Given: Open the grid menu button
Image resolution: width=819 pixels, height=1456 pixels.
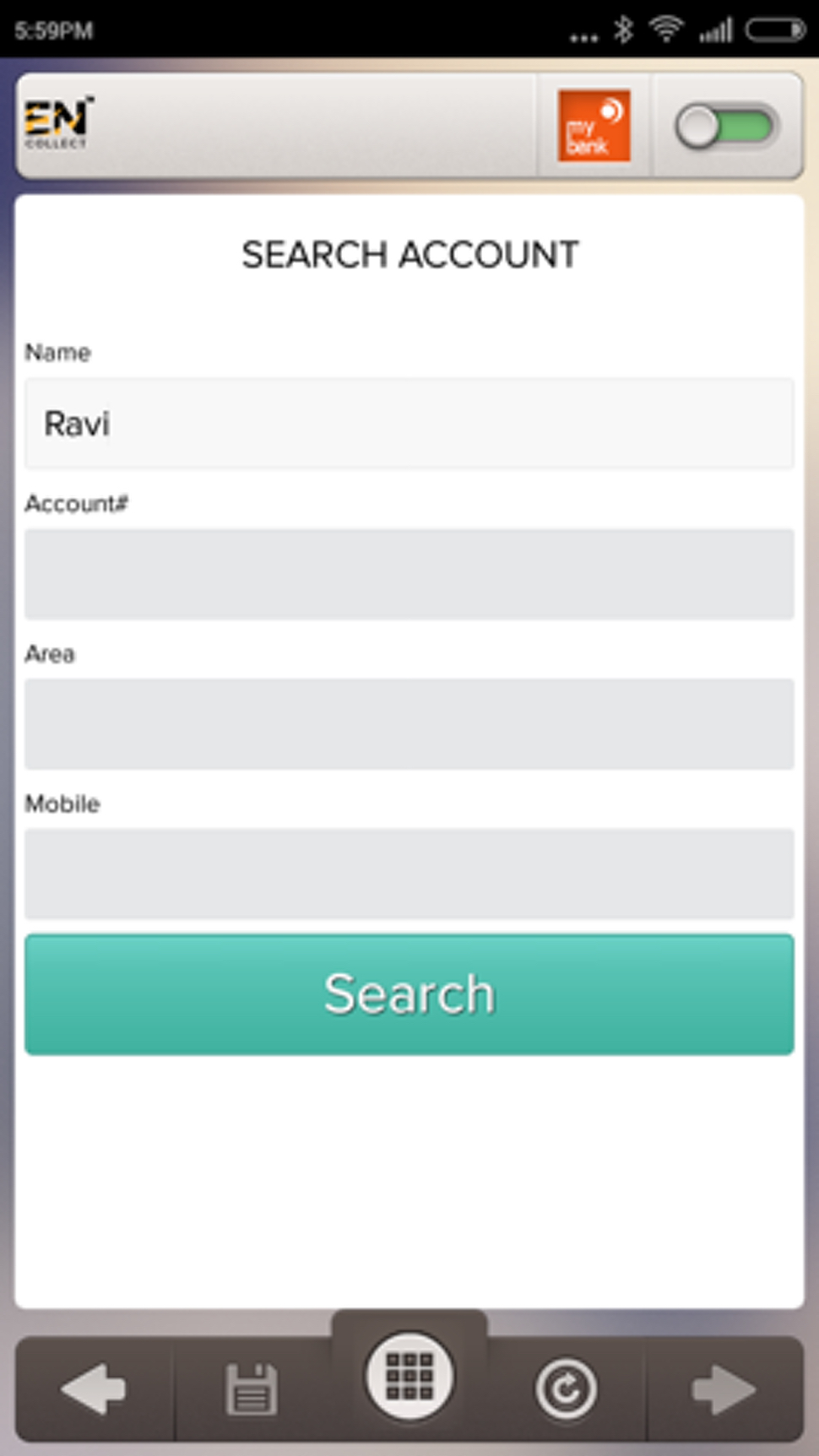Looking at the screenshot, I should click(x=409, y=1376).
